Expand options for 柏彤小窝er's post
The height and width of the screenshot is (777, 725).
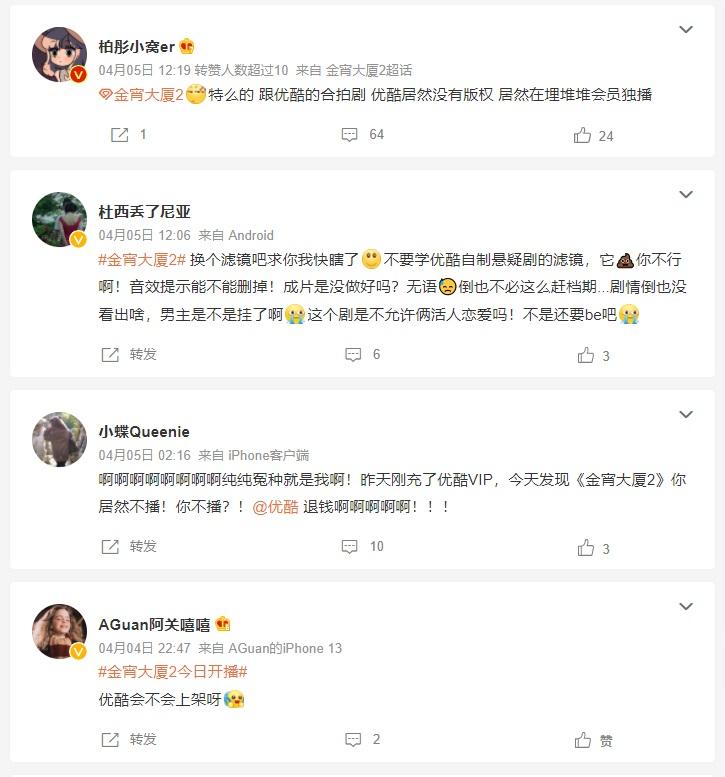tap(686, 30)
